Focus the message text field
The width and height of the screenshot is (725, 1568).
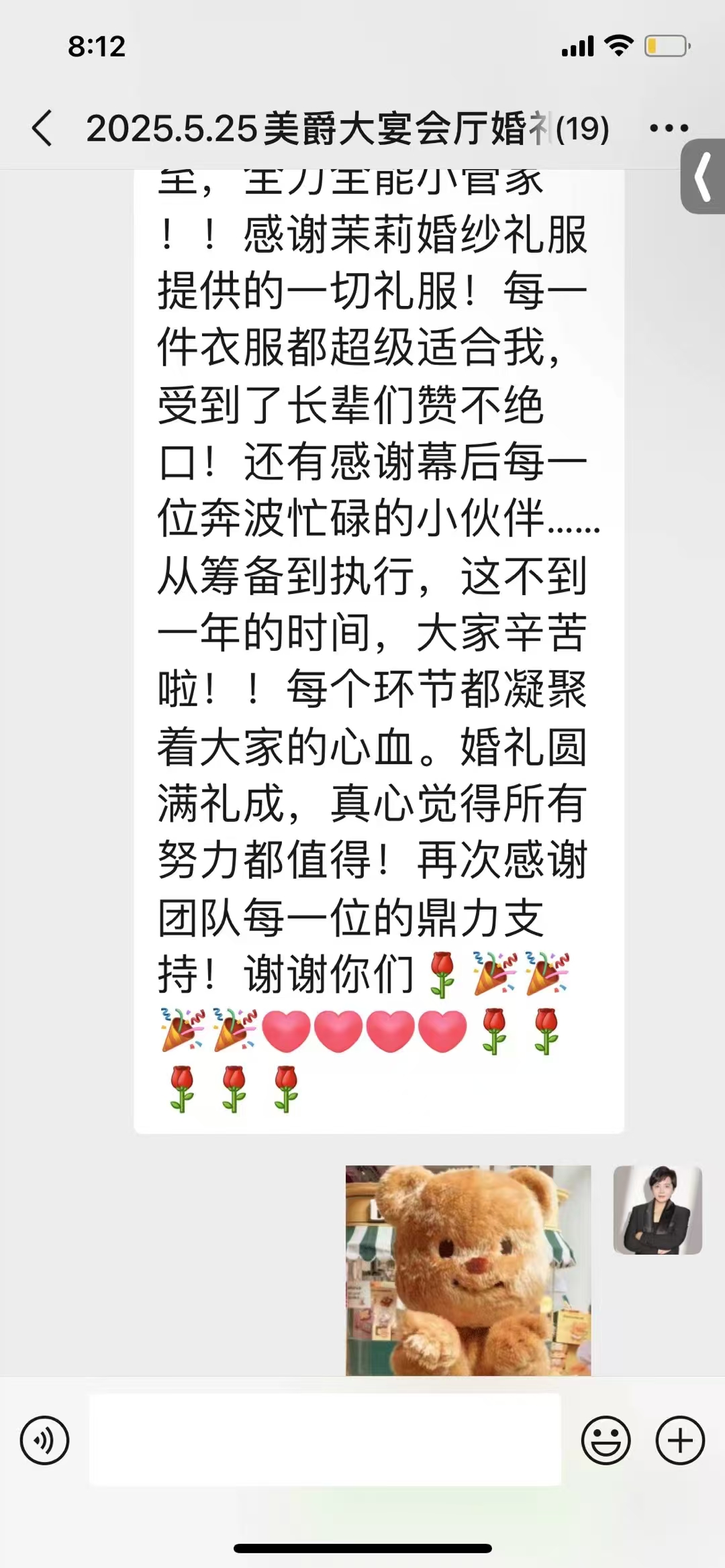(325, 1440)
